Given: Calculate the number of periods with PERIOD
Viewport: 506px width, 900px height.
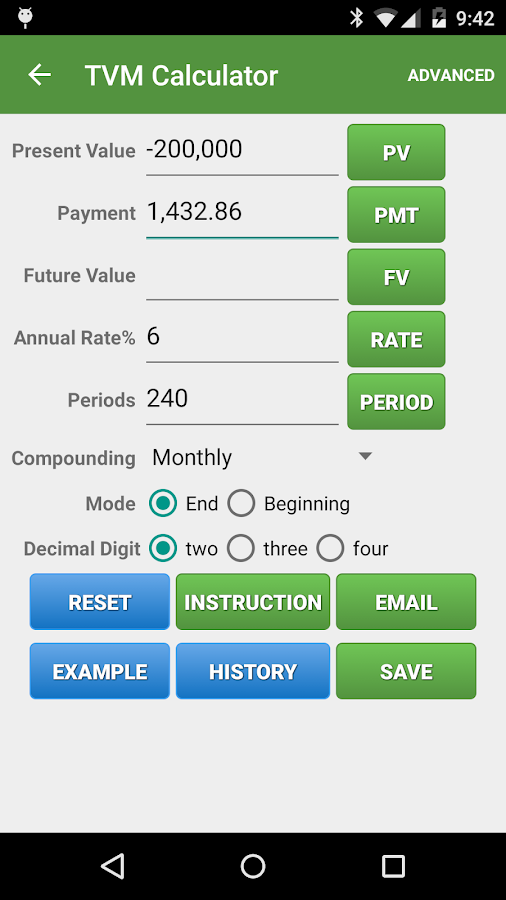Looking at the screenshot, I should (396, 401).
